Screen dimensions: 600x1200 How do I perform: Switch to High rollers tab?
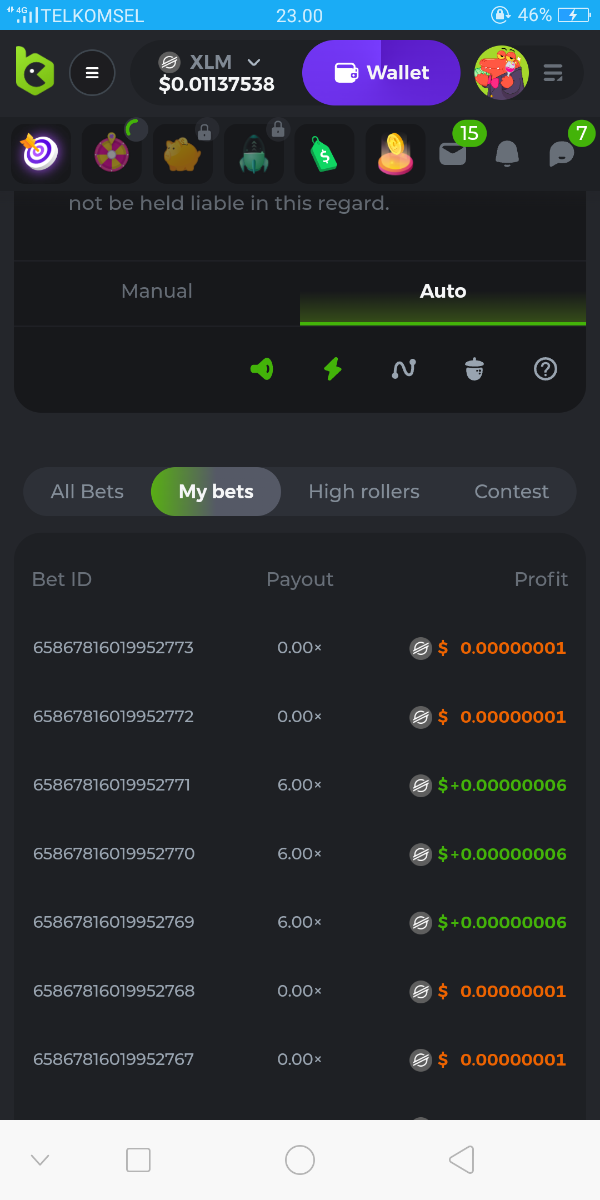[364, 492]
